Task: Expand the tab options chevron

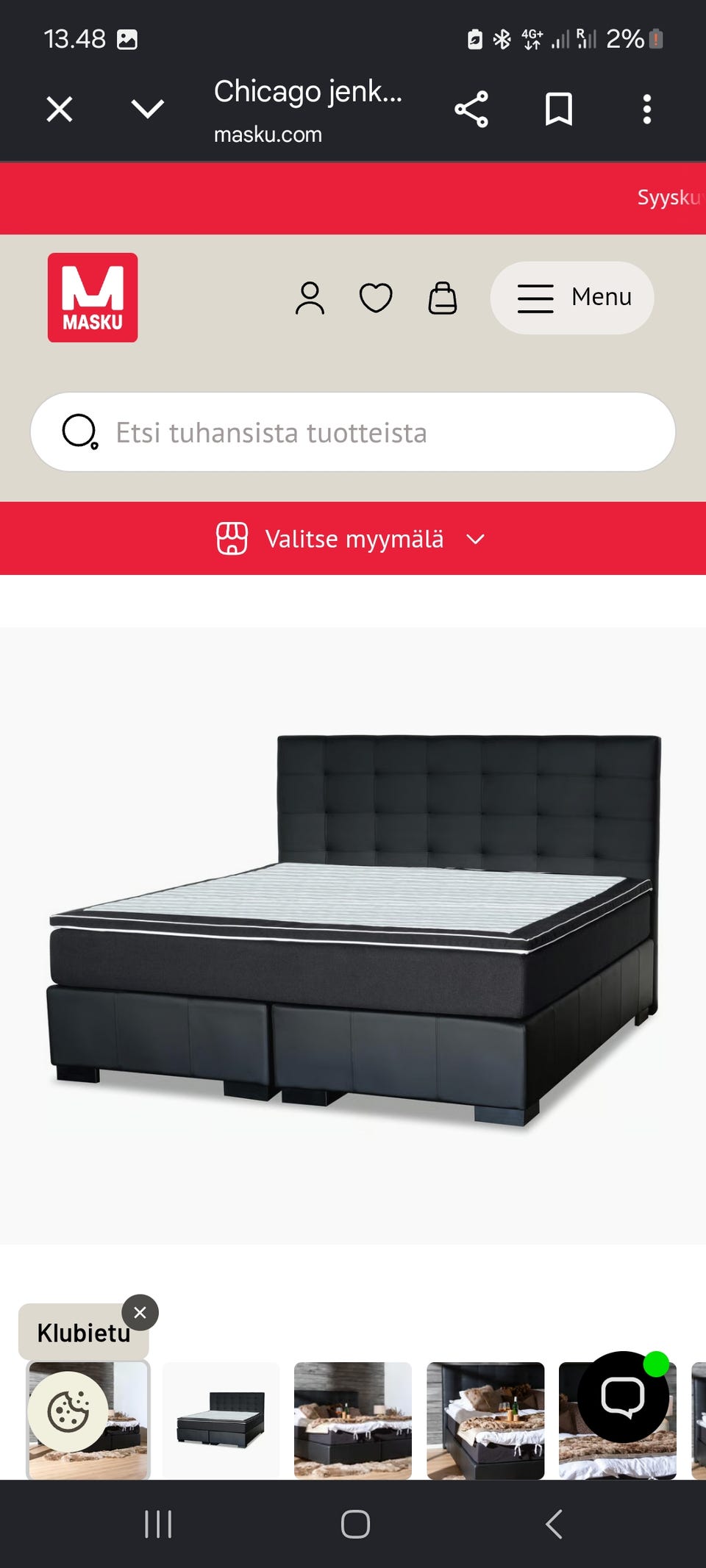Action: coord(148,110)
